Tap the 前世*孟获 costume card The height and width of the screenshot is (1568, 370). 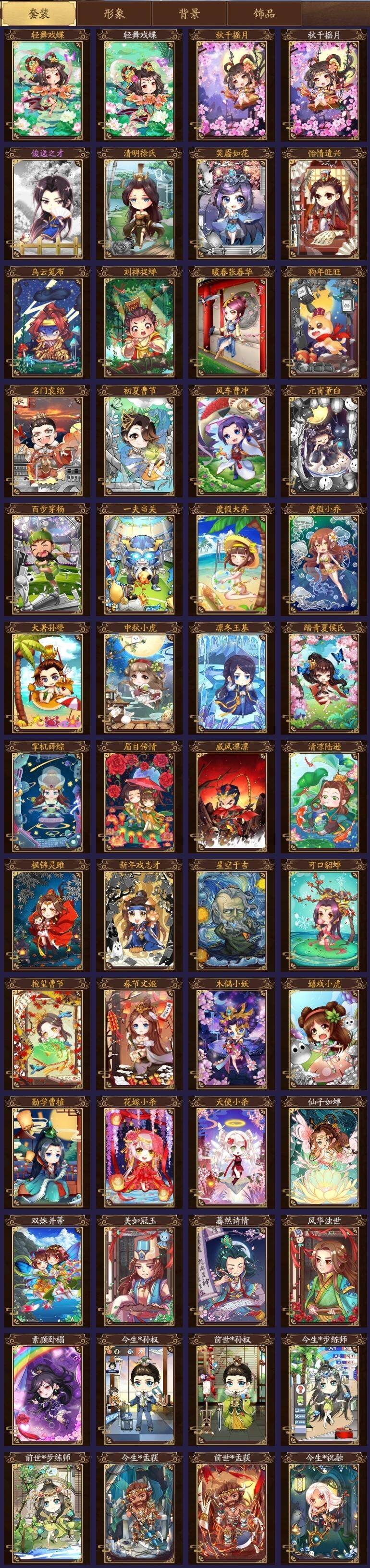tap(232, 1509)
